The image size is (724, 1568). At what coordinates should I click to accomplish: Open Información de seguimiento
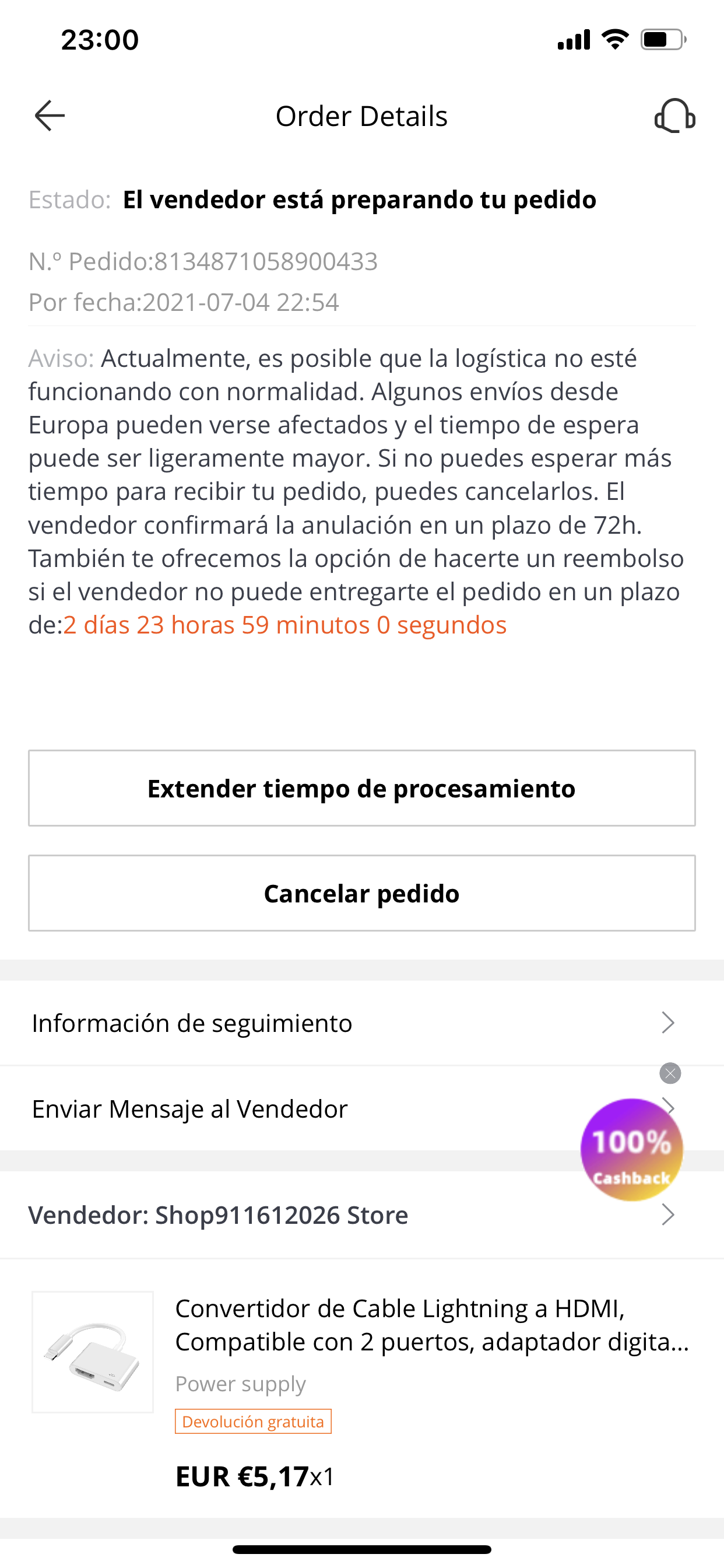point(362,1023)
